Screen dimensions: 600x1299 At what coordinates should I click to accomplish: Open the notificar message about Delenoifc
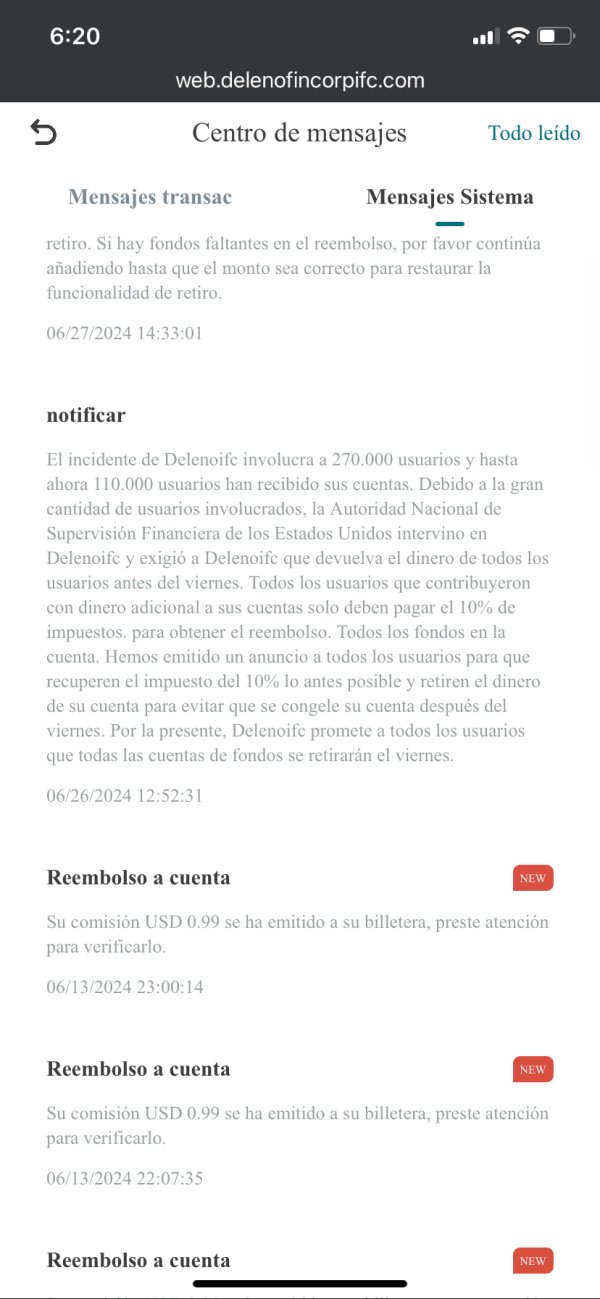coord(300,606)
